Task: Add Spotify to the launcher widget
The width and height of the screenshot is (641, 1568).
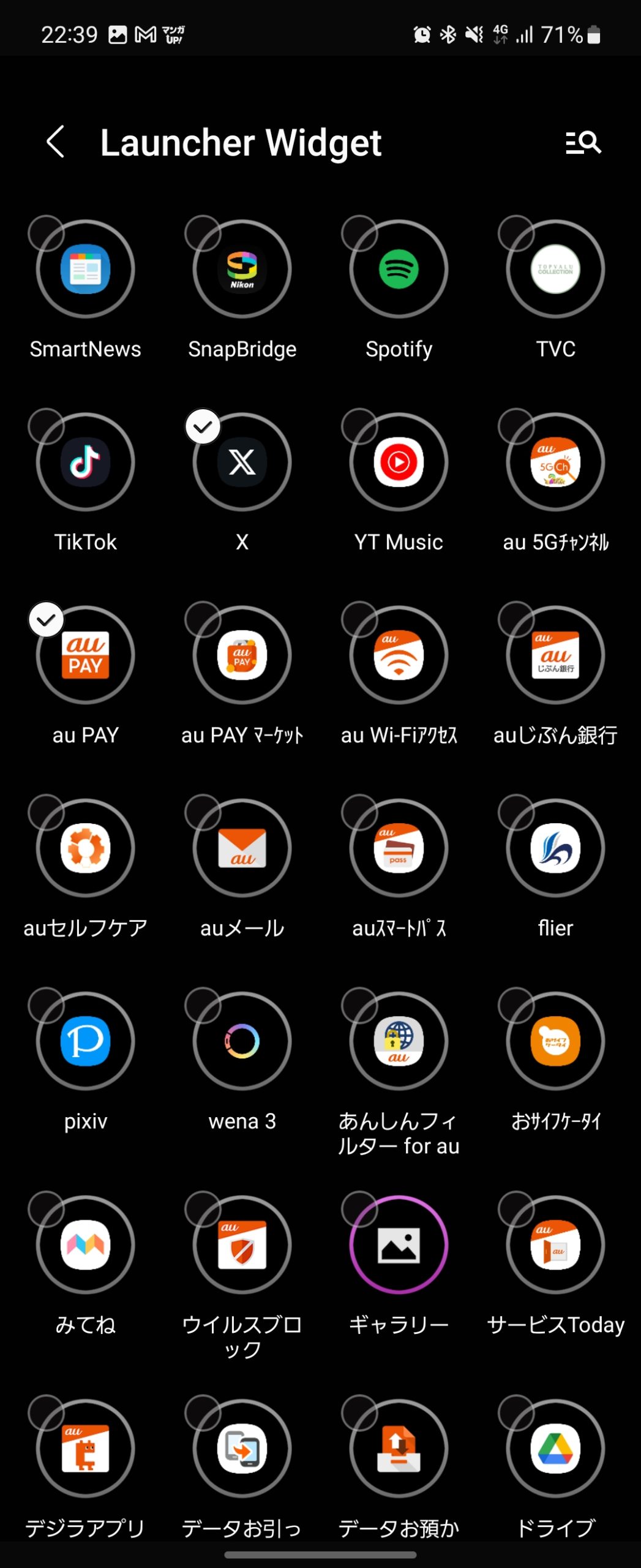Action: pos(399,269)
